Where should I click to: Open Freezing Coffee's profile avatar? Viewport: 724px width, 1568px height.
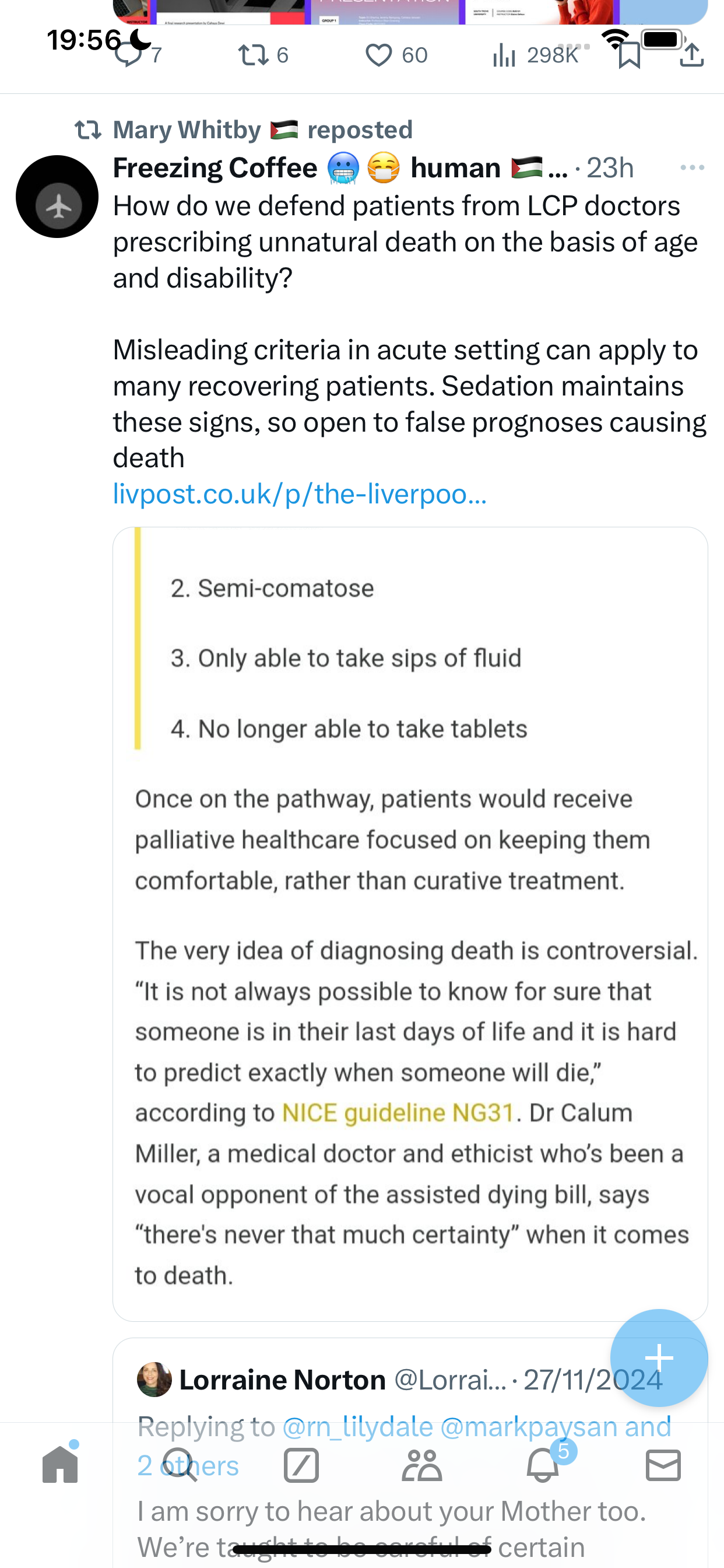coord(57,196)
